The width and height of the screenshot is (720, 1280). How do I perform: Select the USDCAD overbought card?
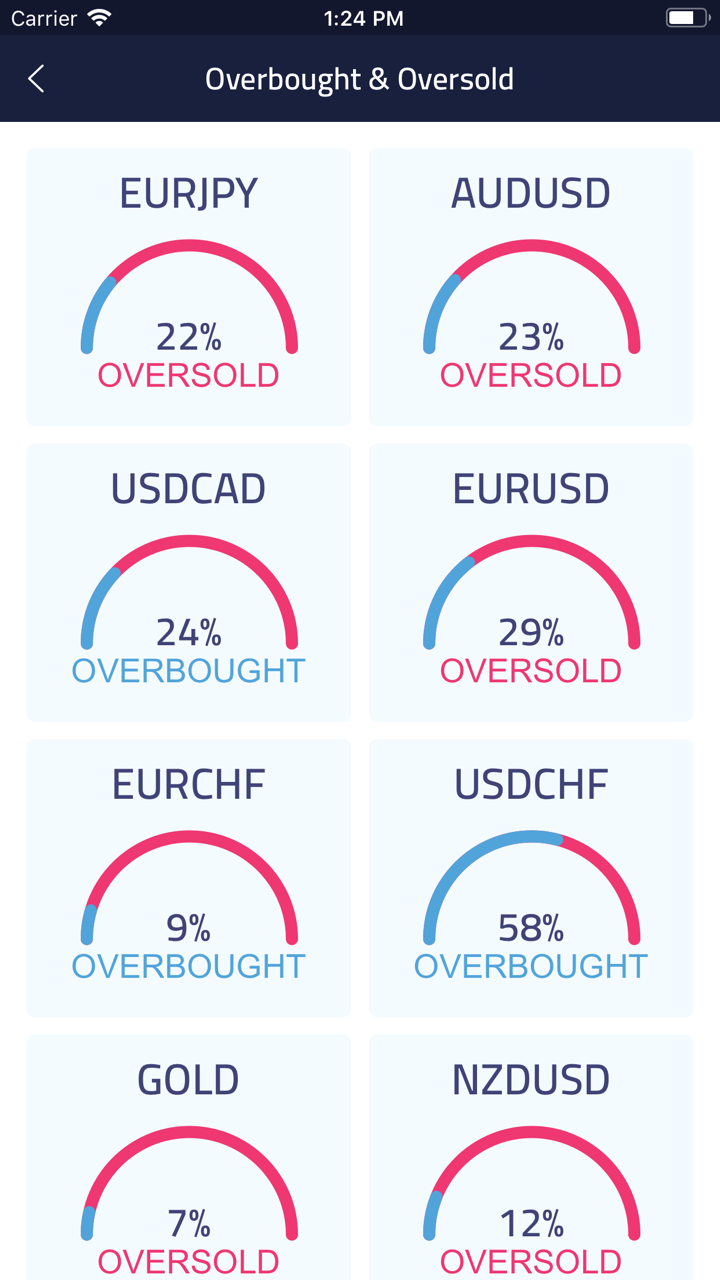pos(188,582)
